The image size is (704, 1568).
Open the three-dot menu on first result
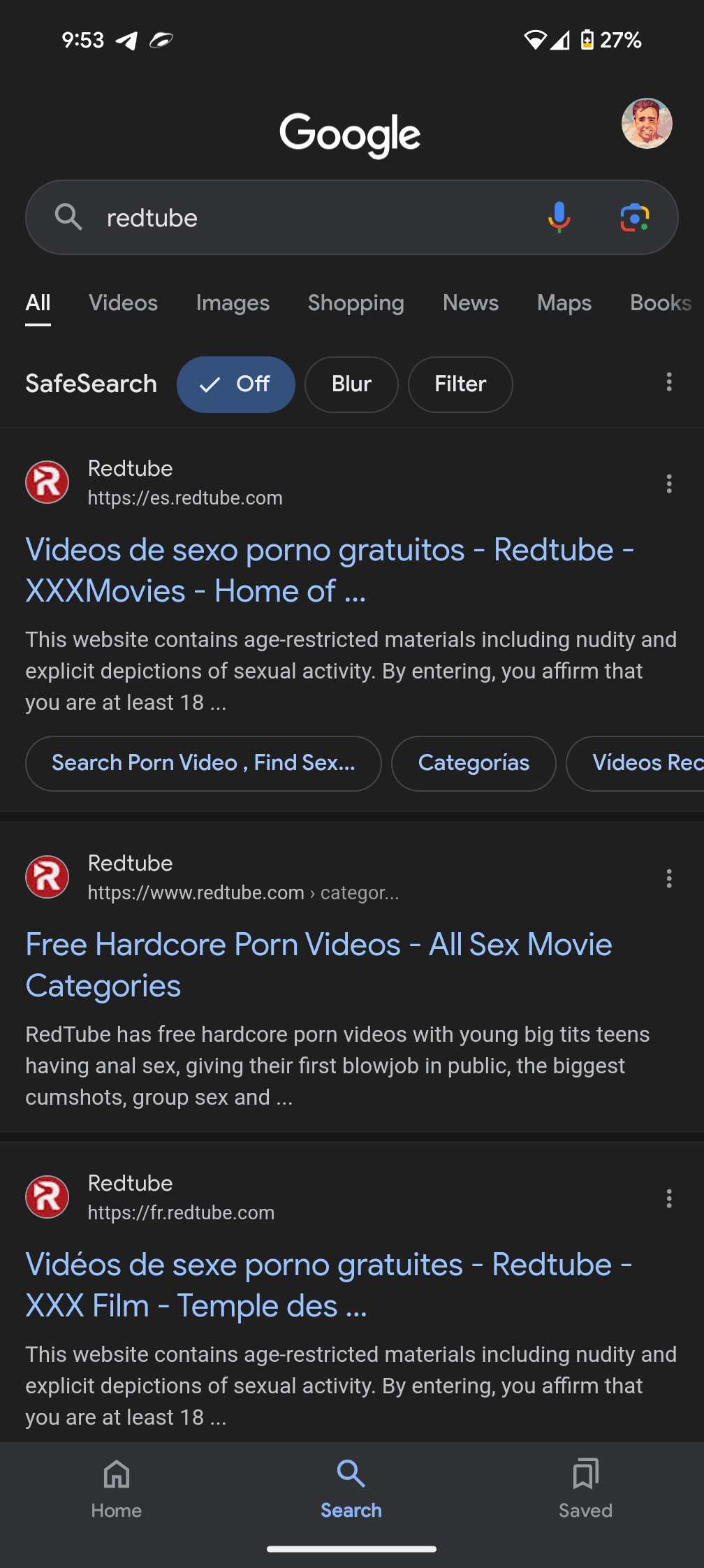click(x=668, y=484)
